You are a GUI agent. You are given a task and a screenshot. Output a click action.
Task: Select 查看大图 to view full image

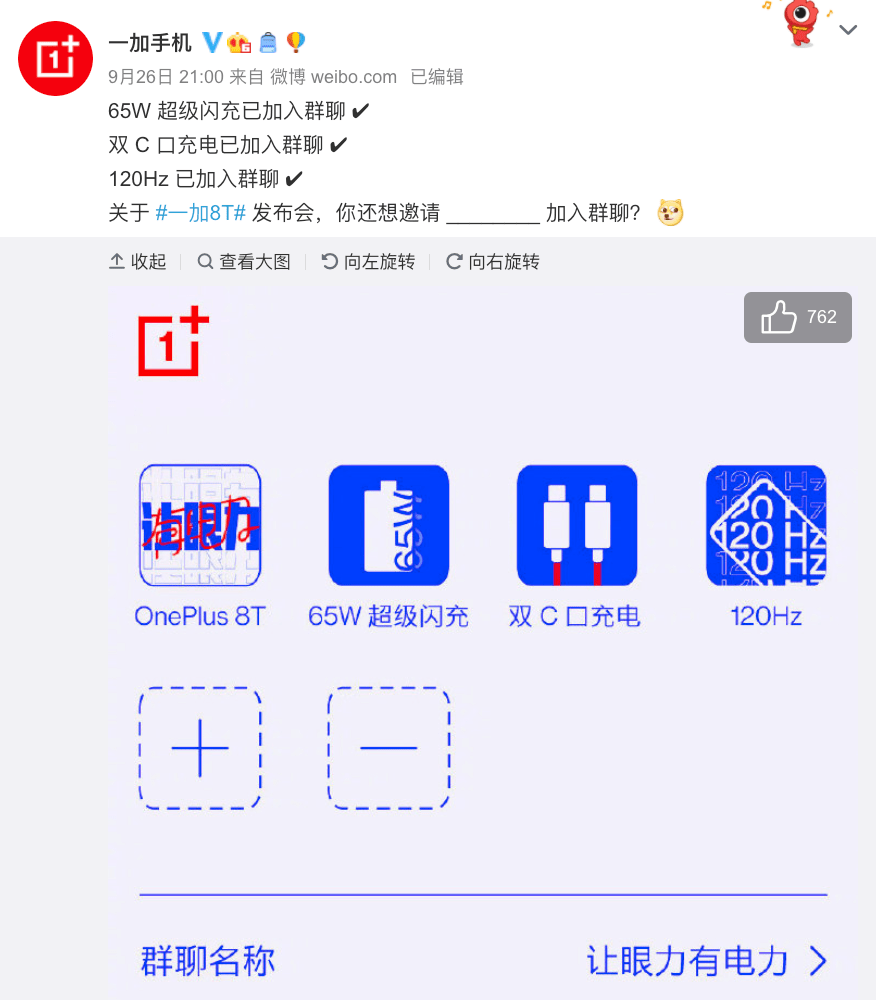pyautogui.click(x=243, y=261)
